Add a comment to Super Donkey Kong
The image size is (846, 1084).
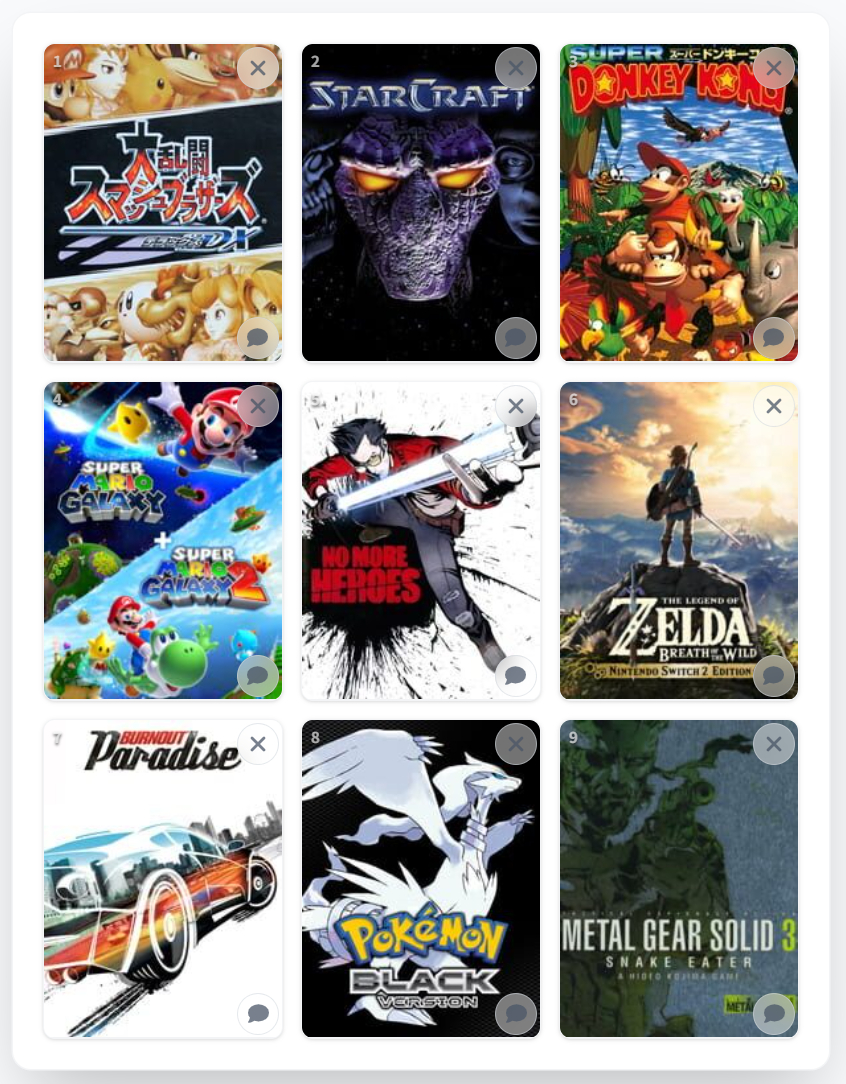point(774,337)
